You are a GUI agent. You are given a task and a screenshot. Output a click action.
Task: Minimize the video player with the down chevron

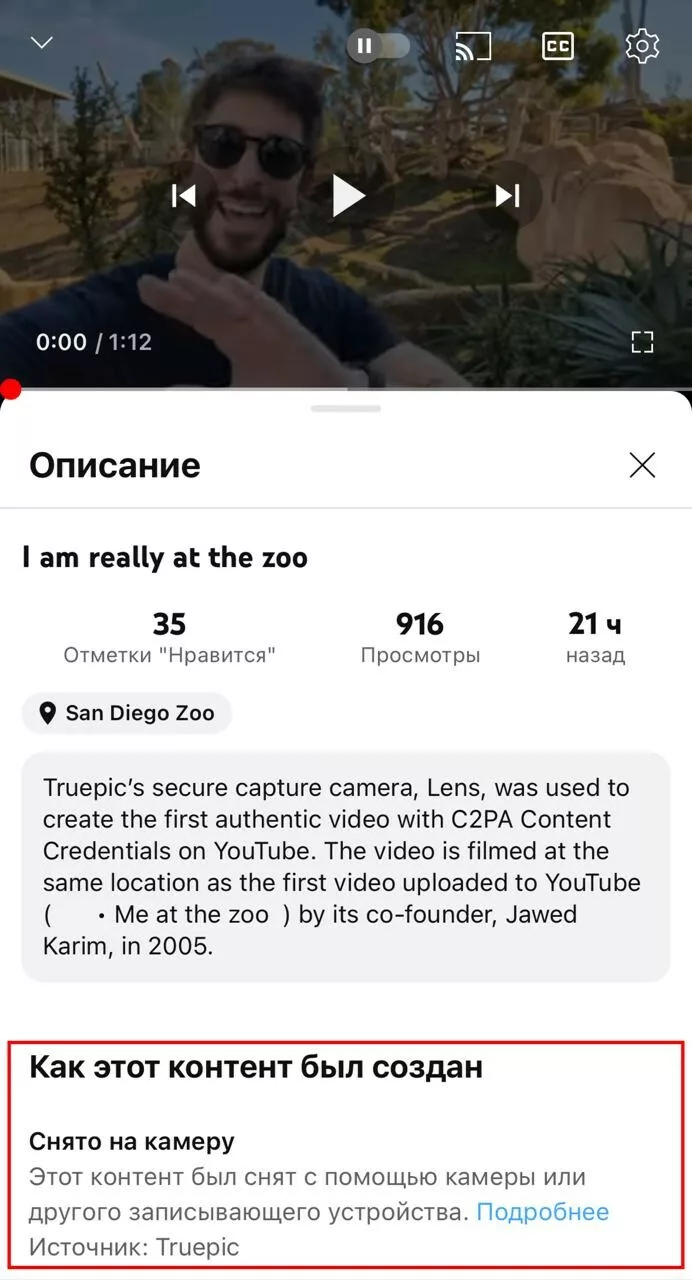pos(41,43)
